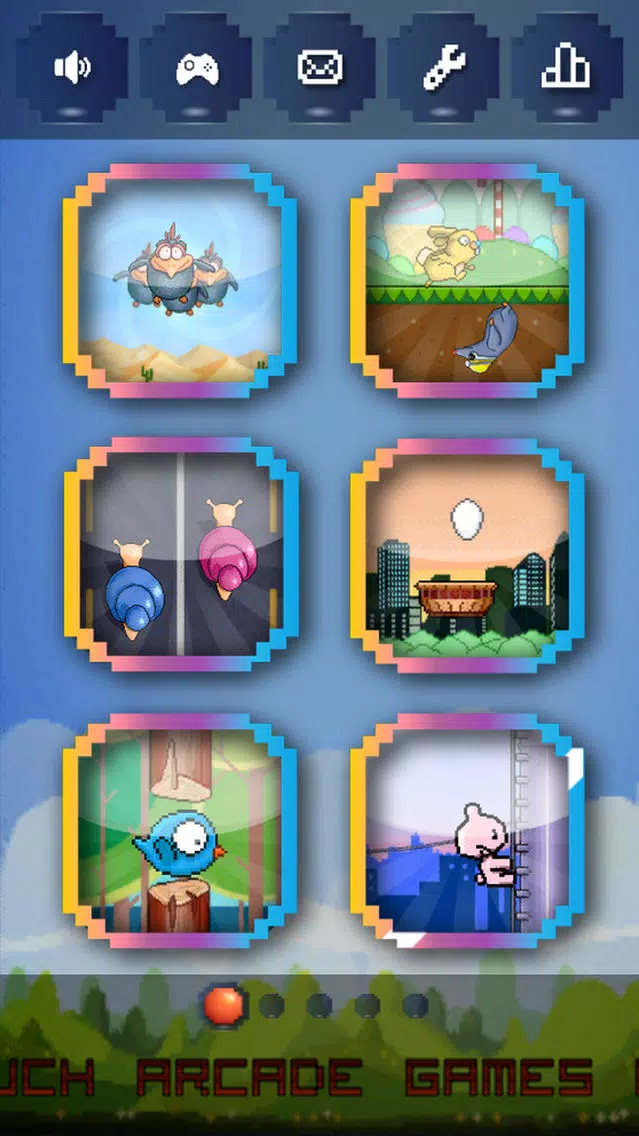The height and width of the screenshot is (1136, 639).
Task: Toggle the sound speaker icon
Action: [x=72, y=67]
